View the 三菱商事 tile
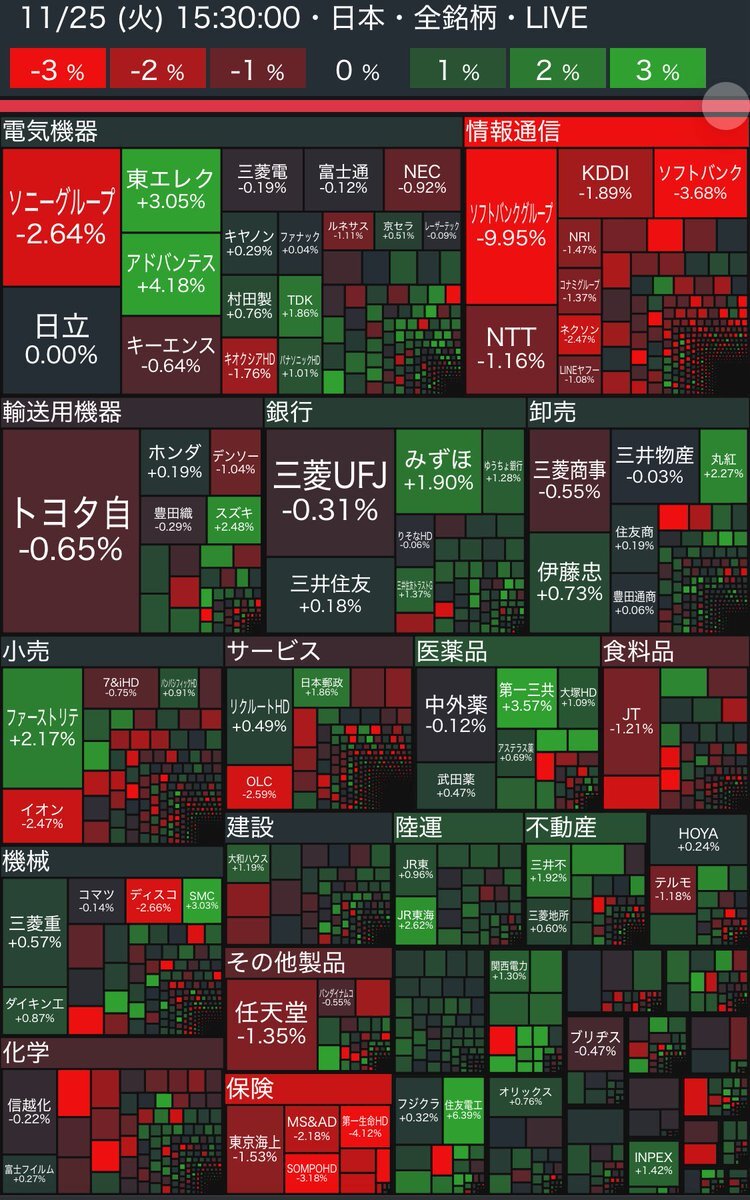Screen dimensions: 750x1200 point(569,480)
